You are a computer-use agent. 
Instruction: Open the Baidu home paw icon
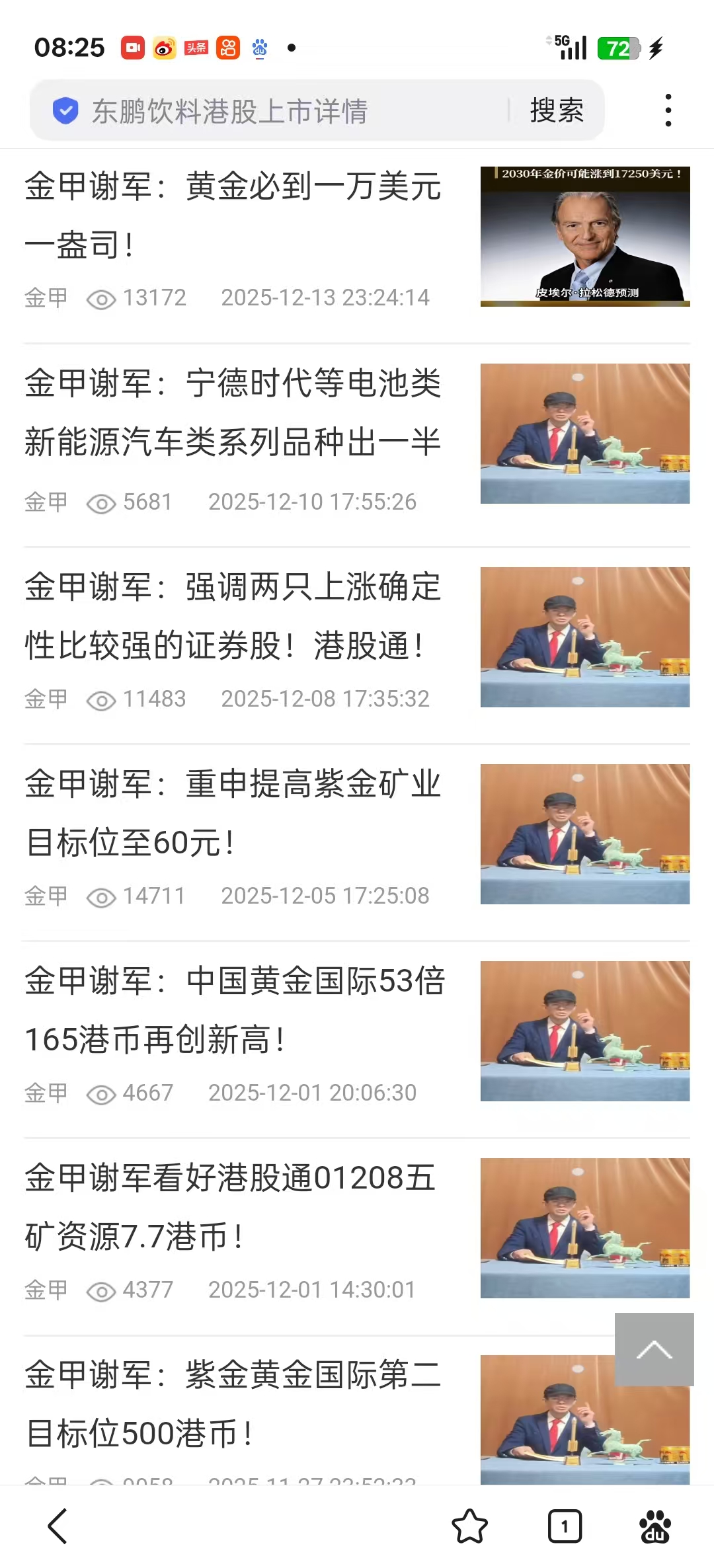(655, 1526)
